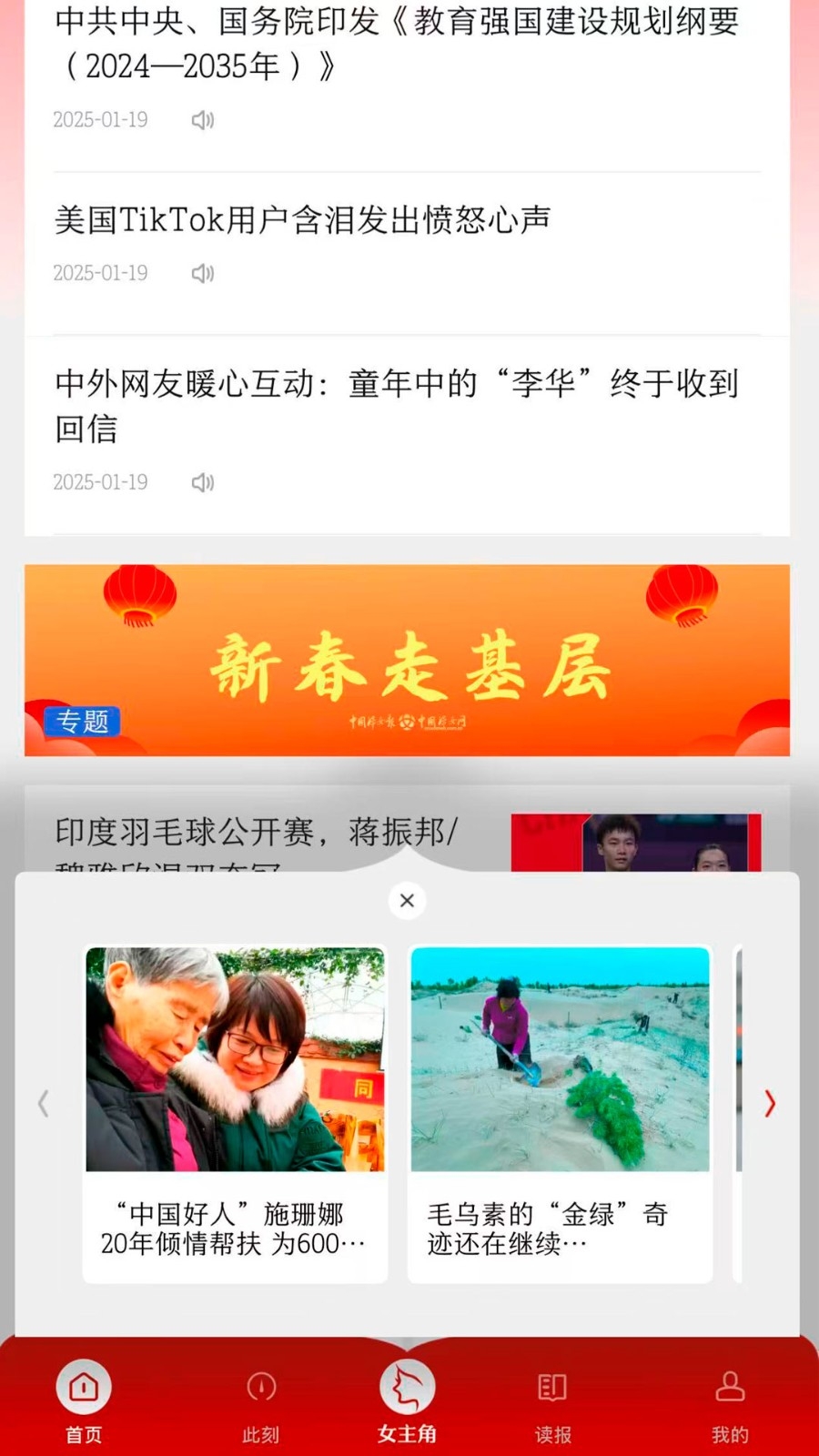The height and width of the screenshot is (1456, 819).
Task: Play audio for the 李华 article
Action: click(x=203, y=482)
